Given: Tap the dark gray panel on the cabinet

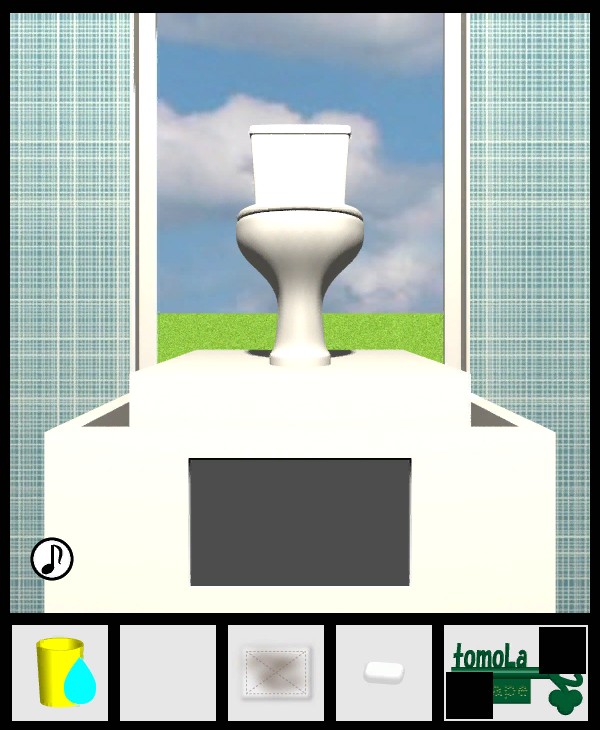Looking at the screenshot, I should tap(300, 522).
